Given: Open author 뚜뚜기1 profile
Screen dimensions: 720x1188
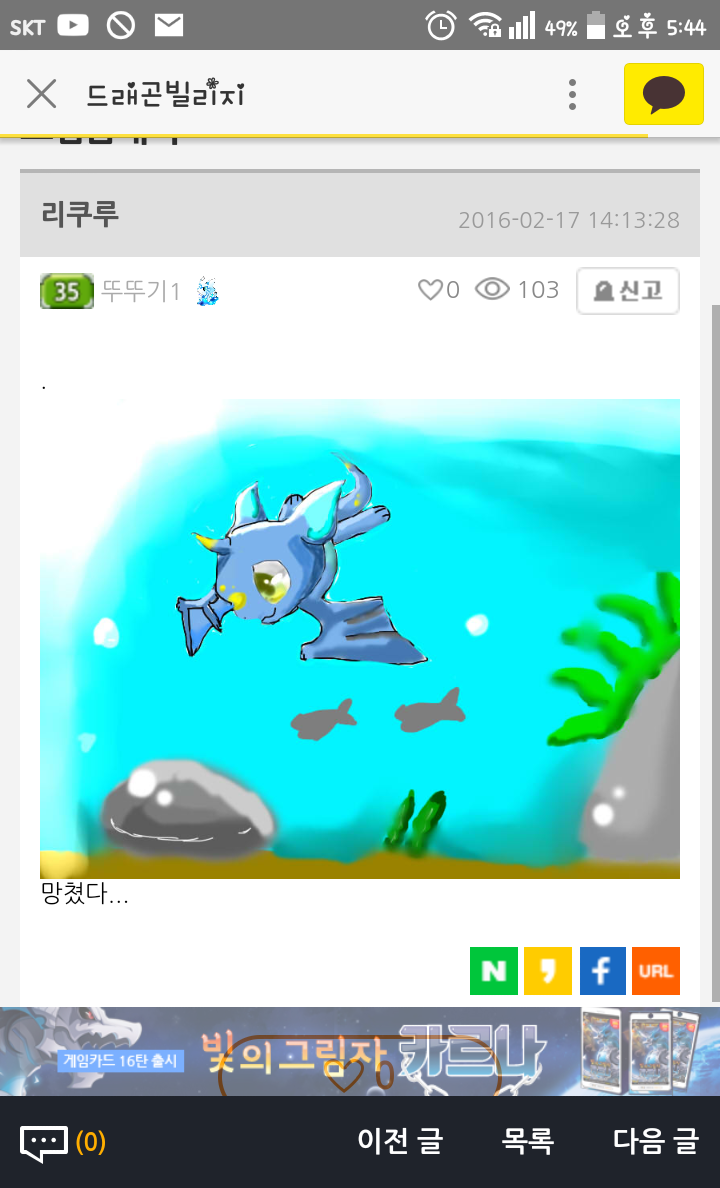Looking at the screenshot, I should [x=140, y=291].
